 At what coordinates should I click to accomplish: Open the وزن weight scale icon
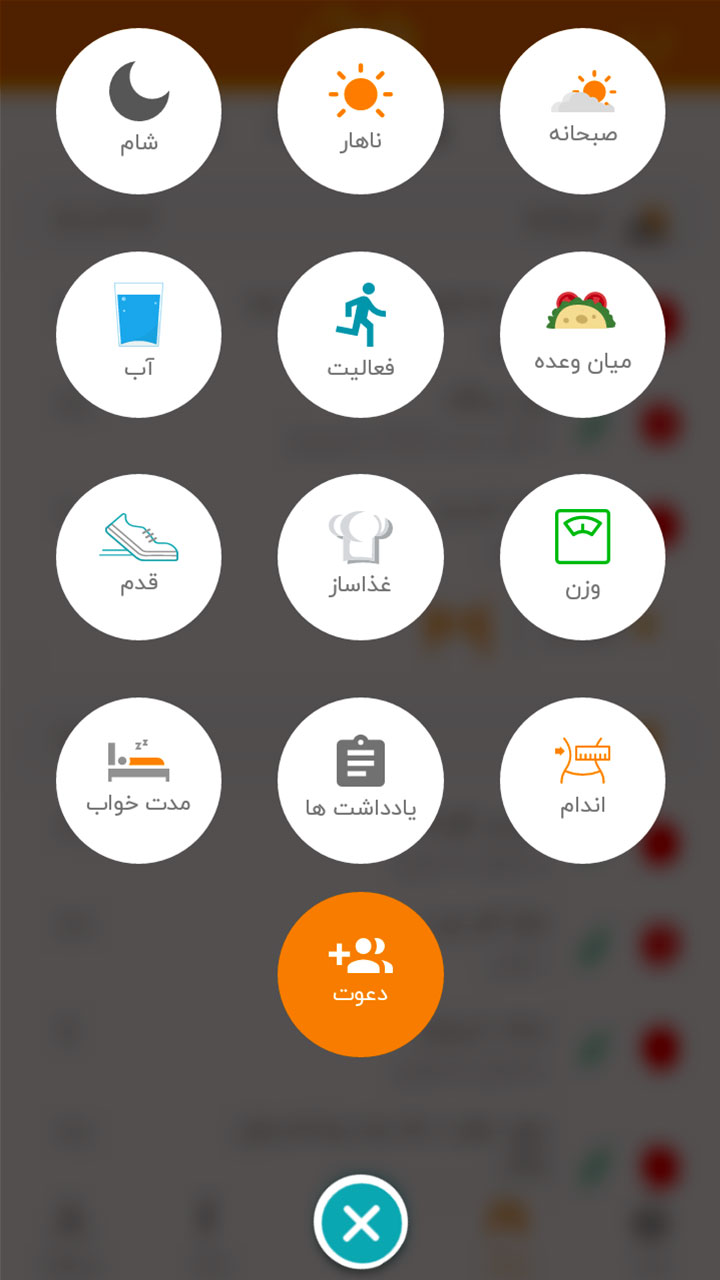(x=583, y=556)
